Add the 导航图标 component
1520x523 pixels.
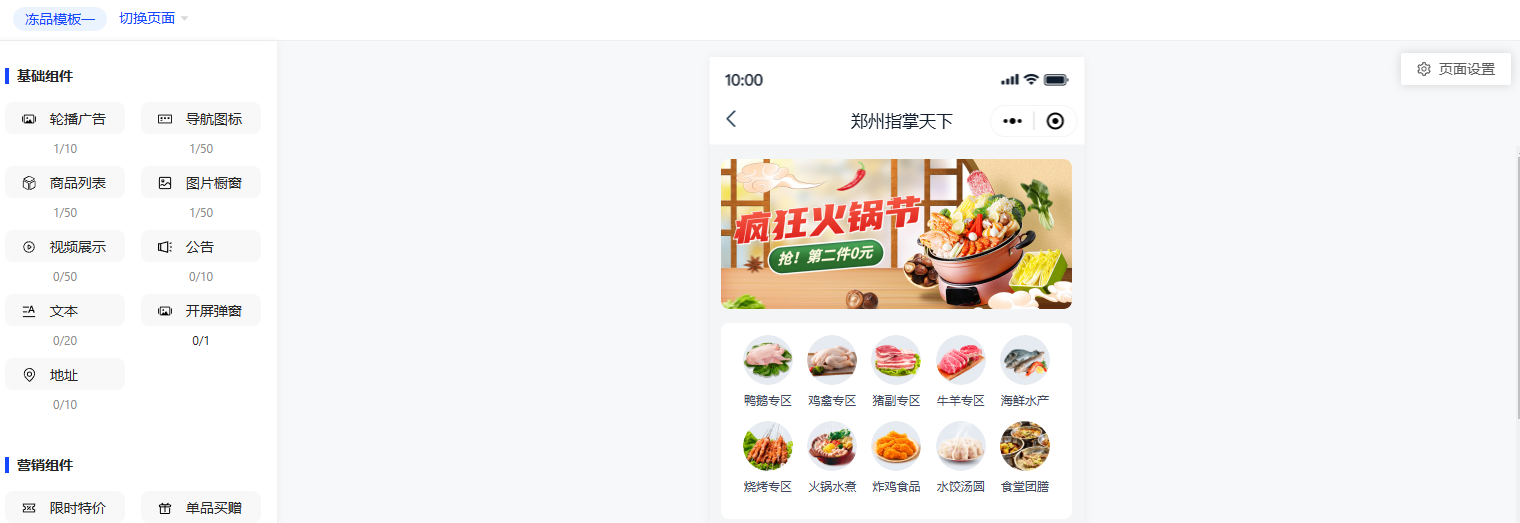click(201, 119)
